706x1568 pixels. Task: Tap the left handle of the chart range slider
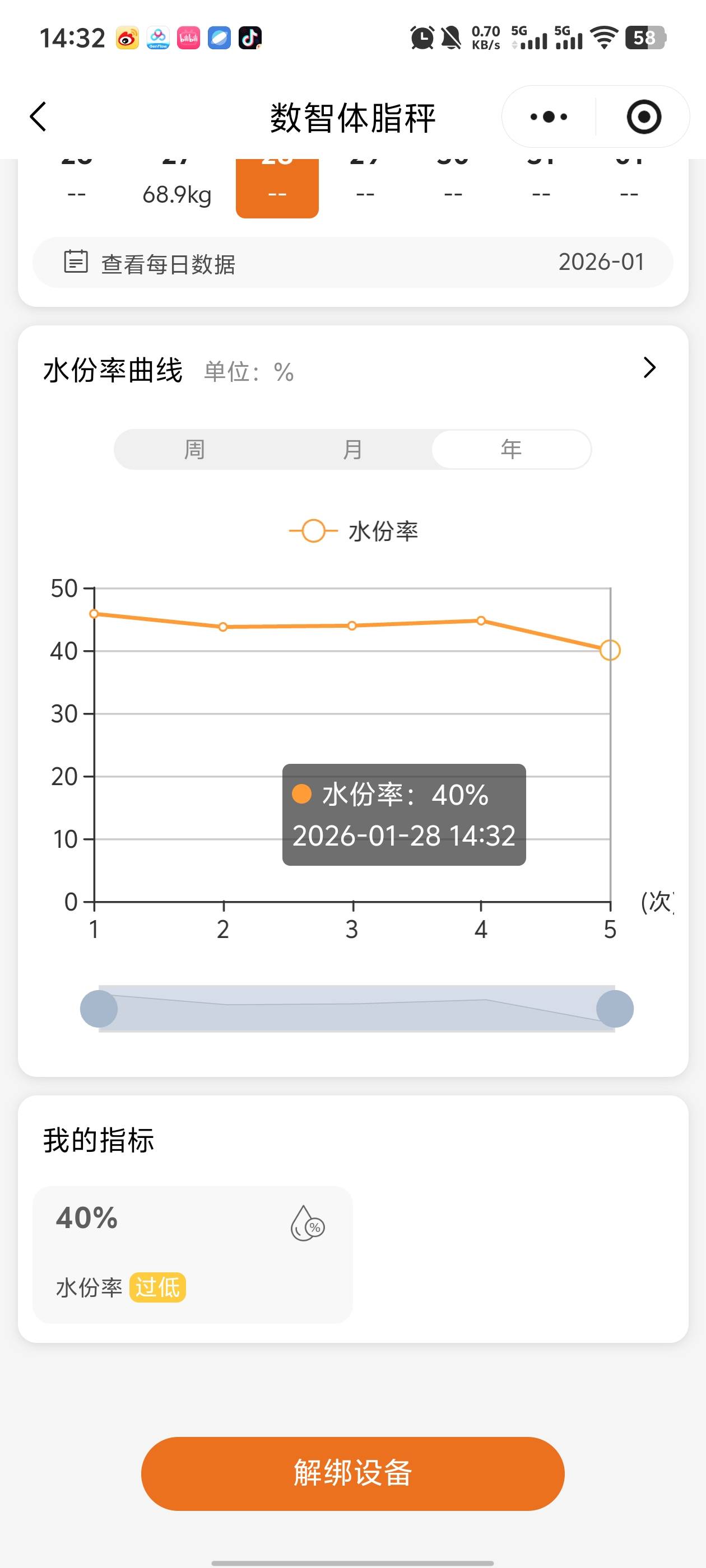click(x=99, y=1009)
